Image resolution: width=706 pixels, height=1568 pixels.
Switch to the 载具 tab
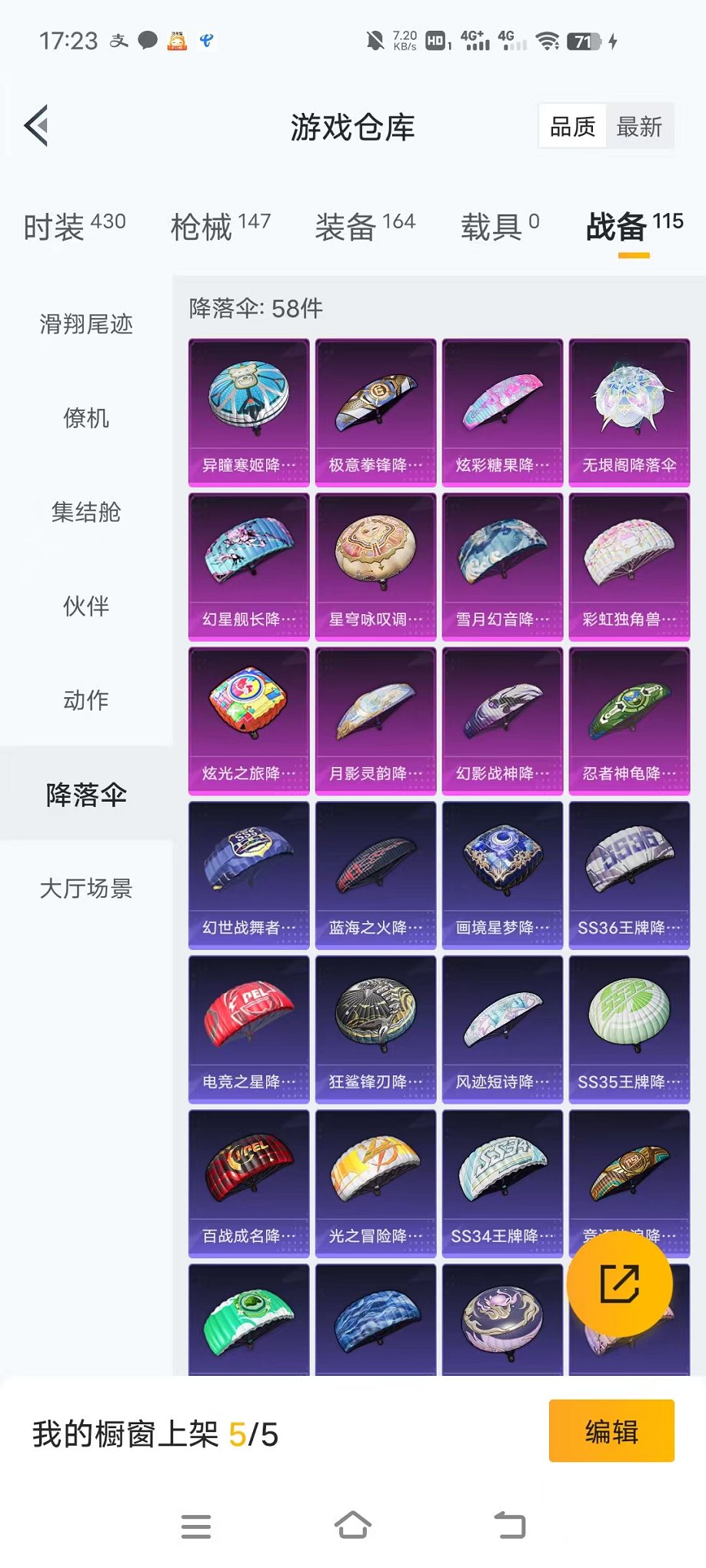tap(500, 226)
